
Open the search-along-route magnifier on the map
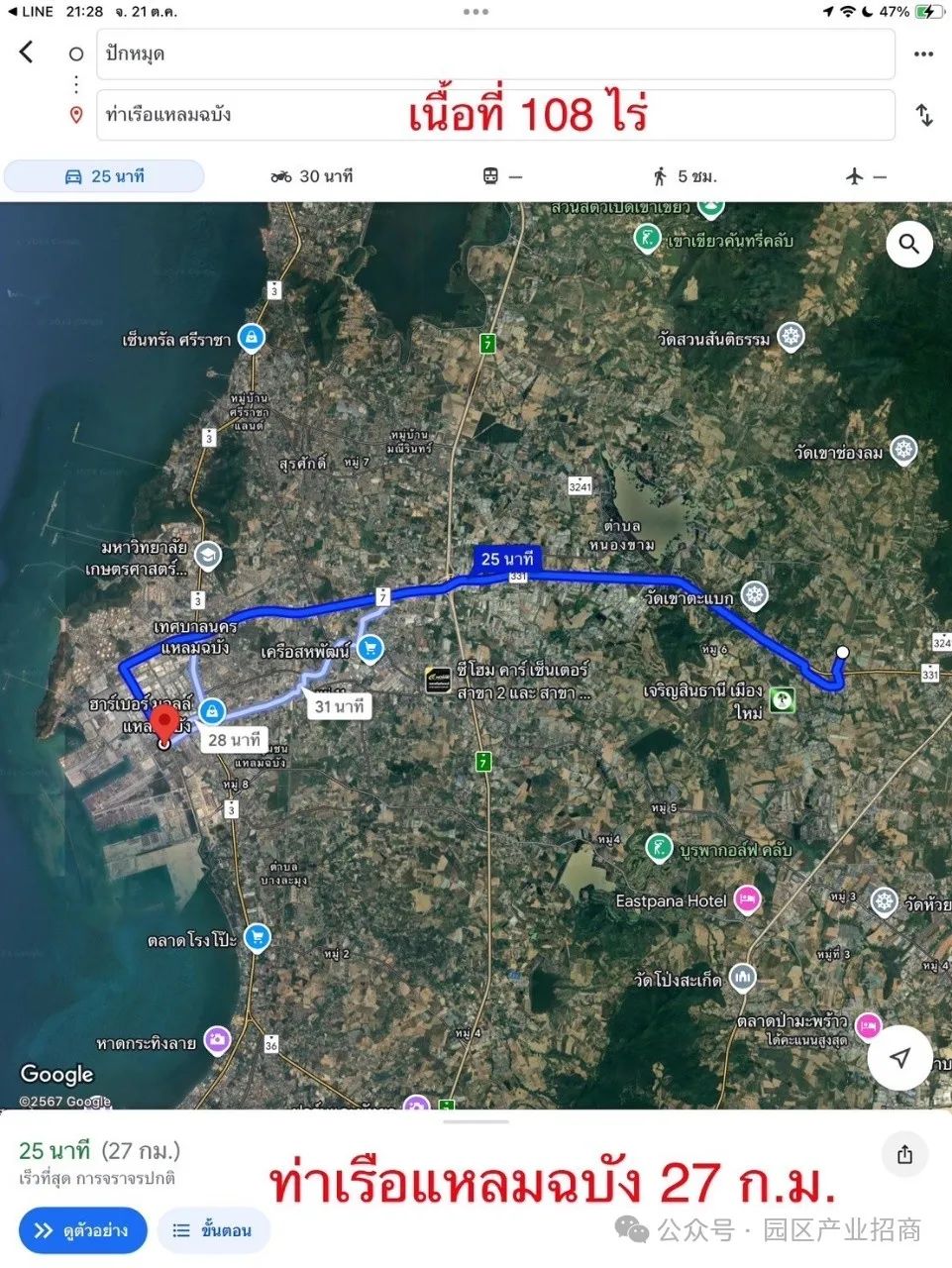(x=908, y=244)
